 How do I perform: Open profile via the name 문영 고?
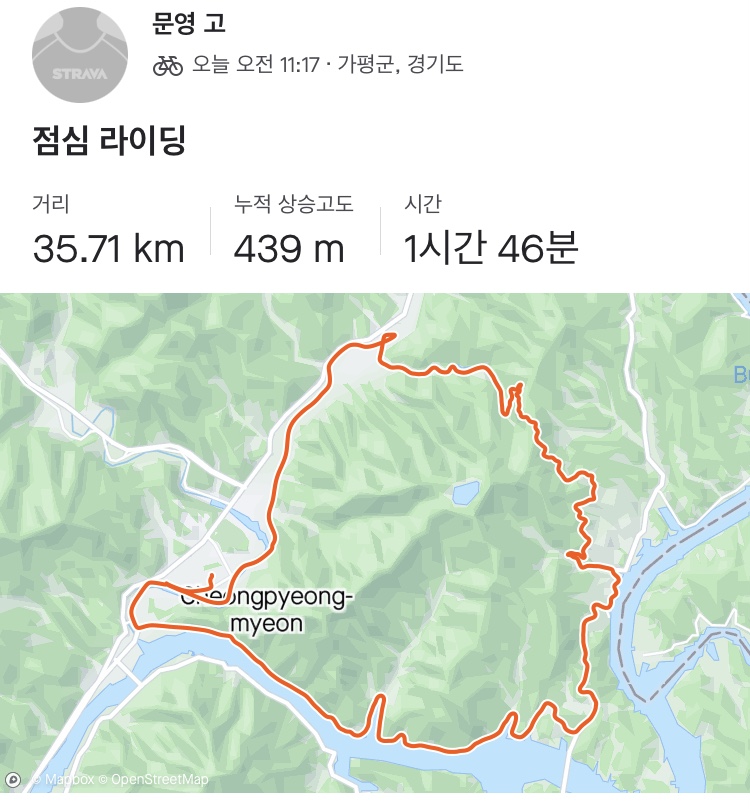click(x=189, y=24)
